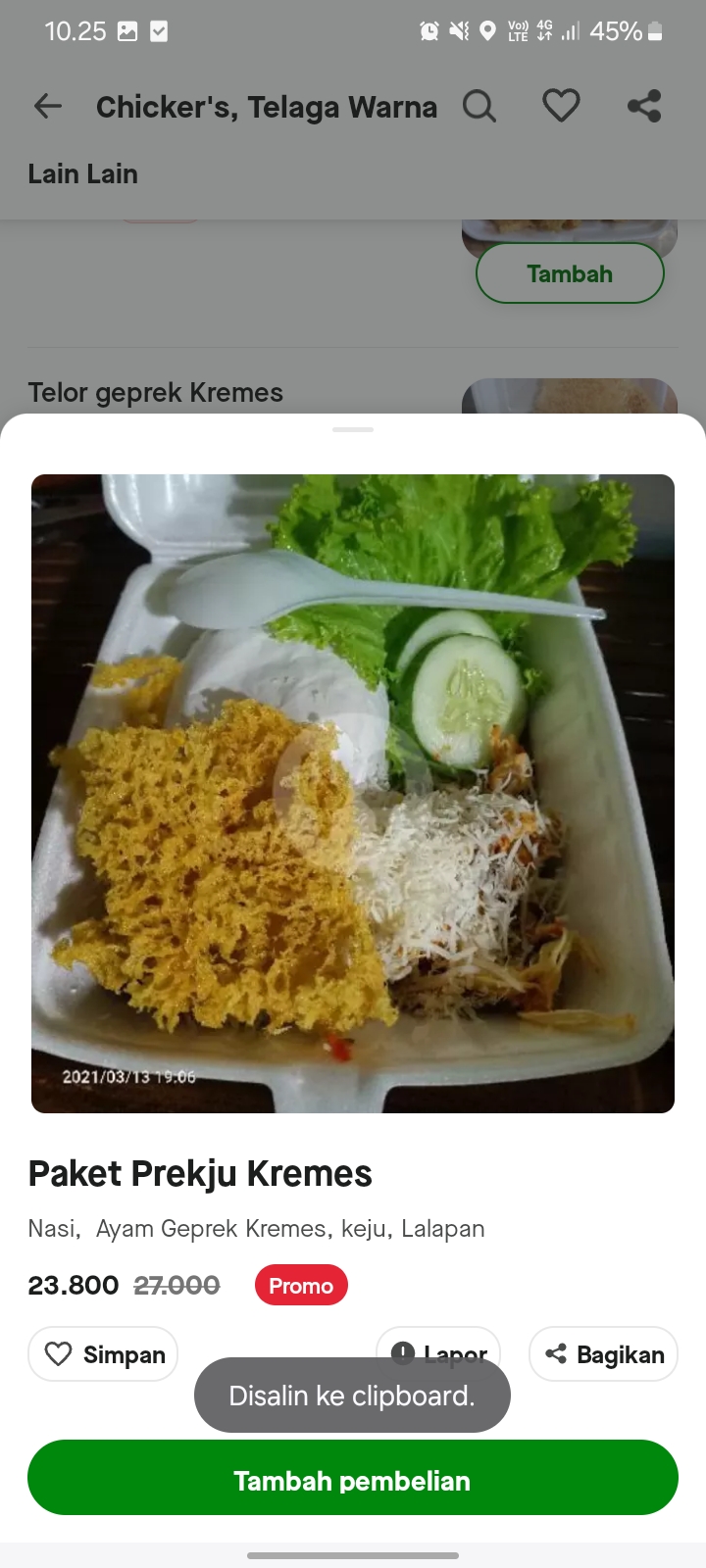Tap the back arrow to leave Chicker's page
This screenshot has height=1568, width=706.
[x=47, y=106]
